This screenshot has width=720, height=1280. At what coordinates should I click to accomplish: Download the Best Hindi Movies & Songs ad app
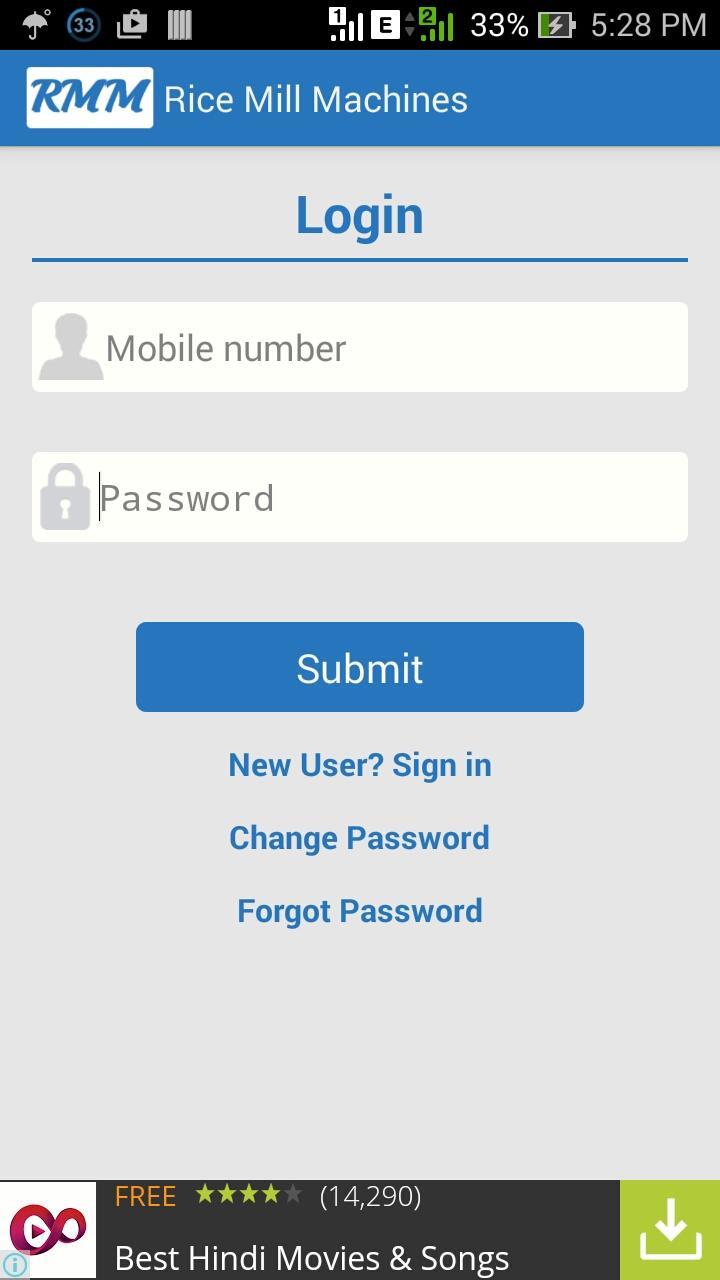coord(669,1230)
